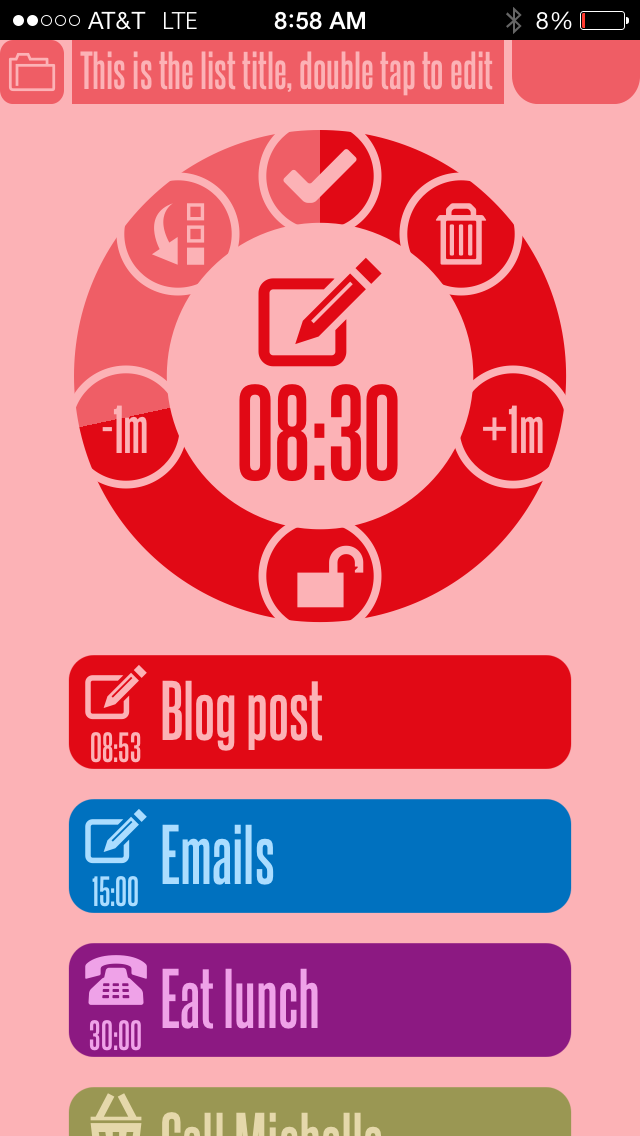Select the Blog post task
Viewport: 640px width, 1136px height.
320,712
